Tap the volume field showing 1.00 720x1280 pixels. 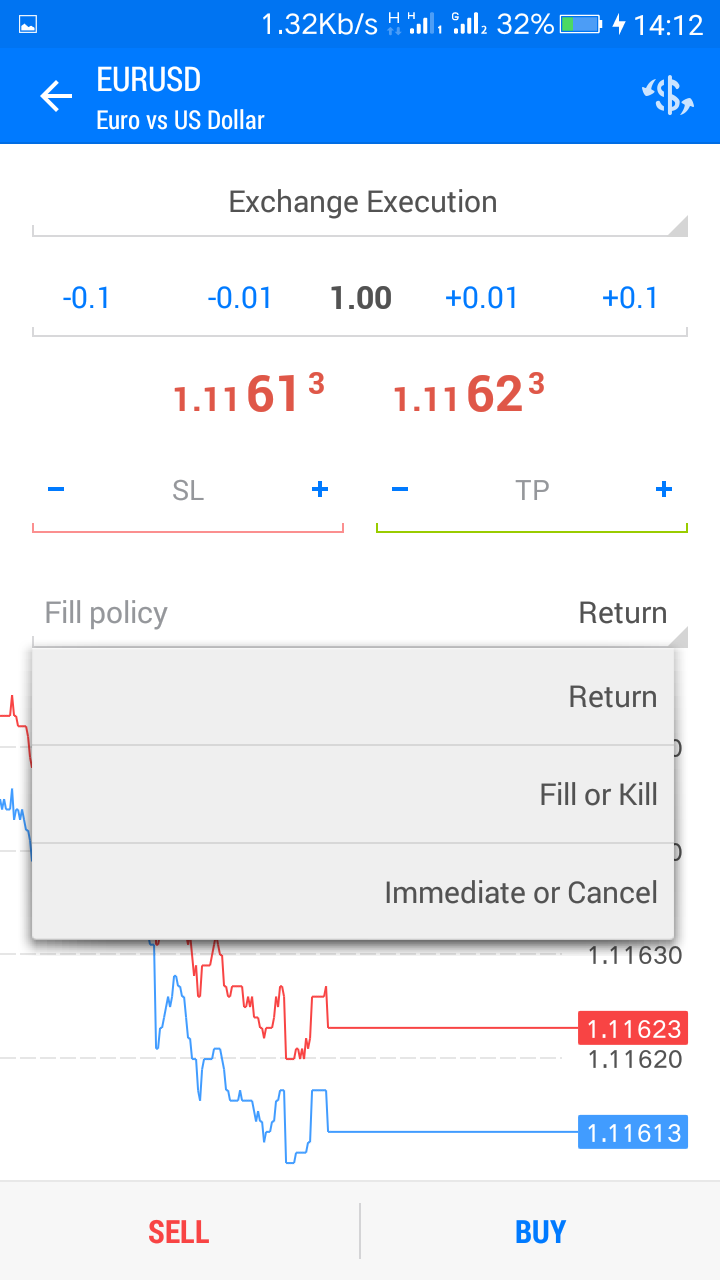click(360, 298)
